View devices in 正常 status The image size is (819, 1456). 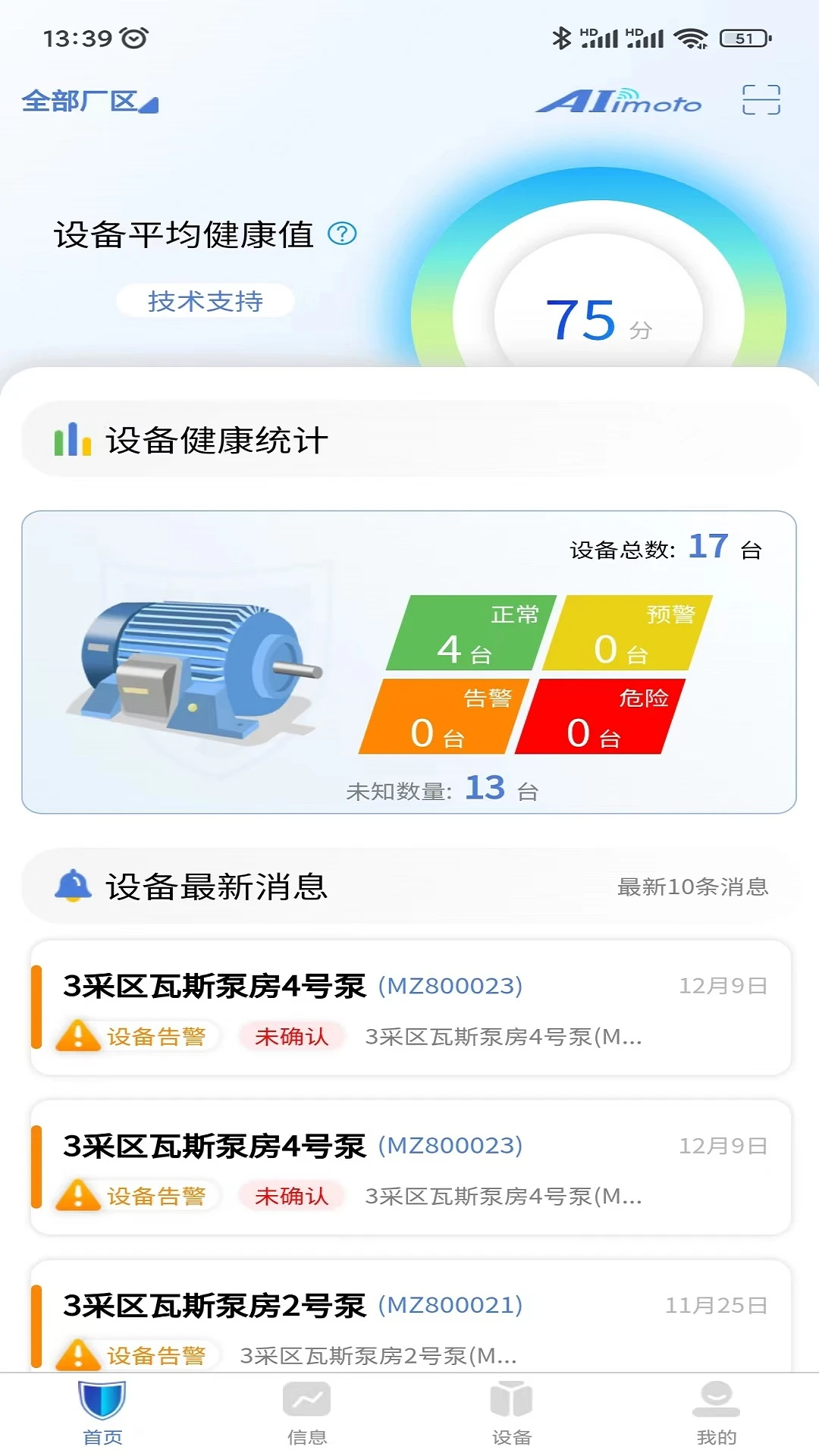(470, 633)
